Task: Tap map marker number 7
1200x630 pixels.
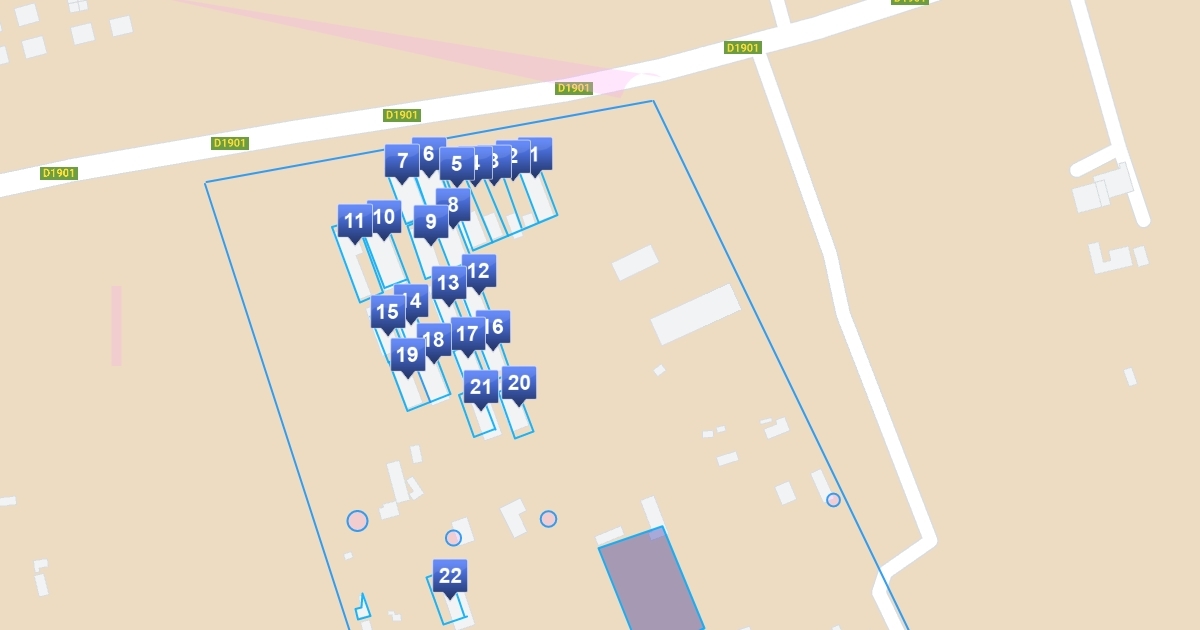Action: (402, 160)
